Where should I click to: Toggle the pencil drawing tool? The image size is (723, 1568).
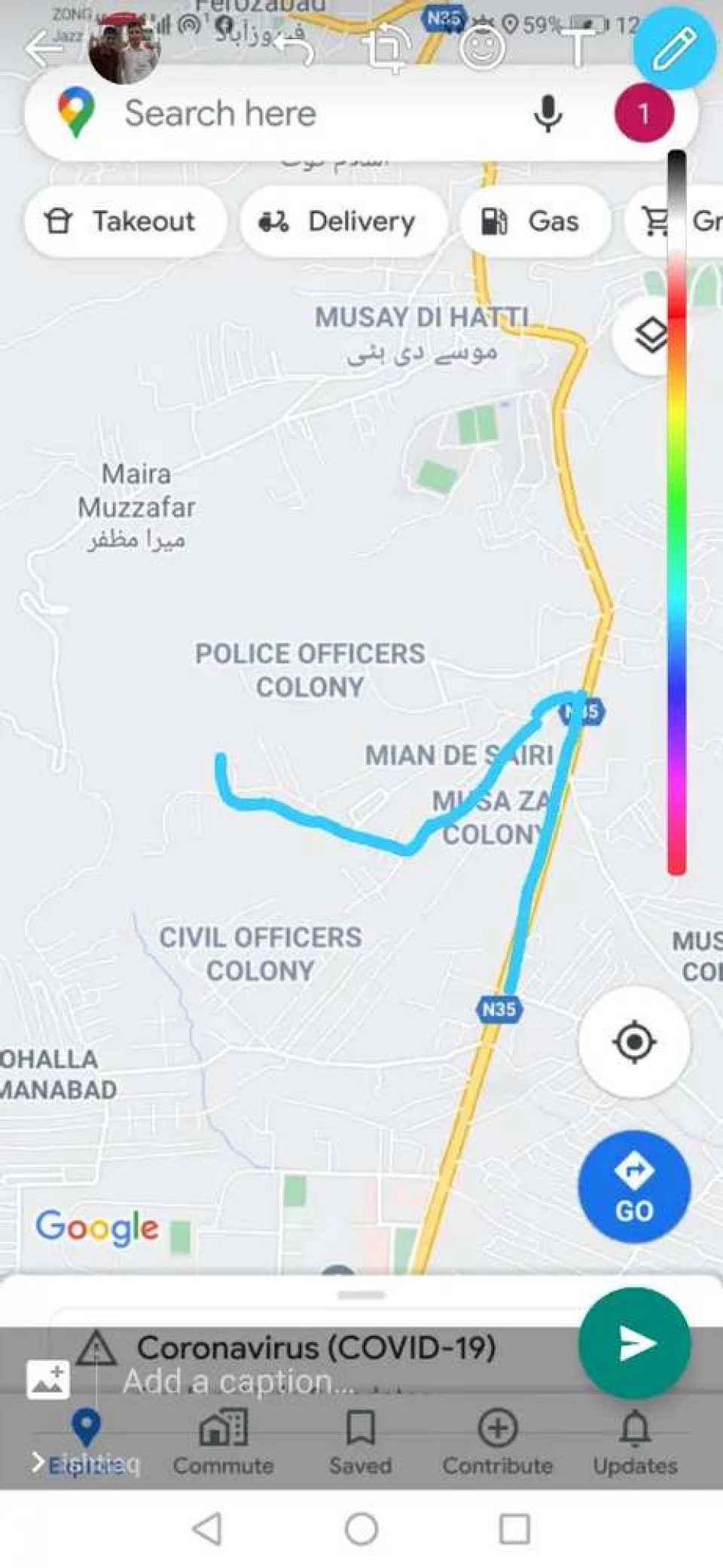click(674, 48)
